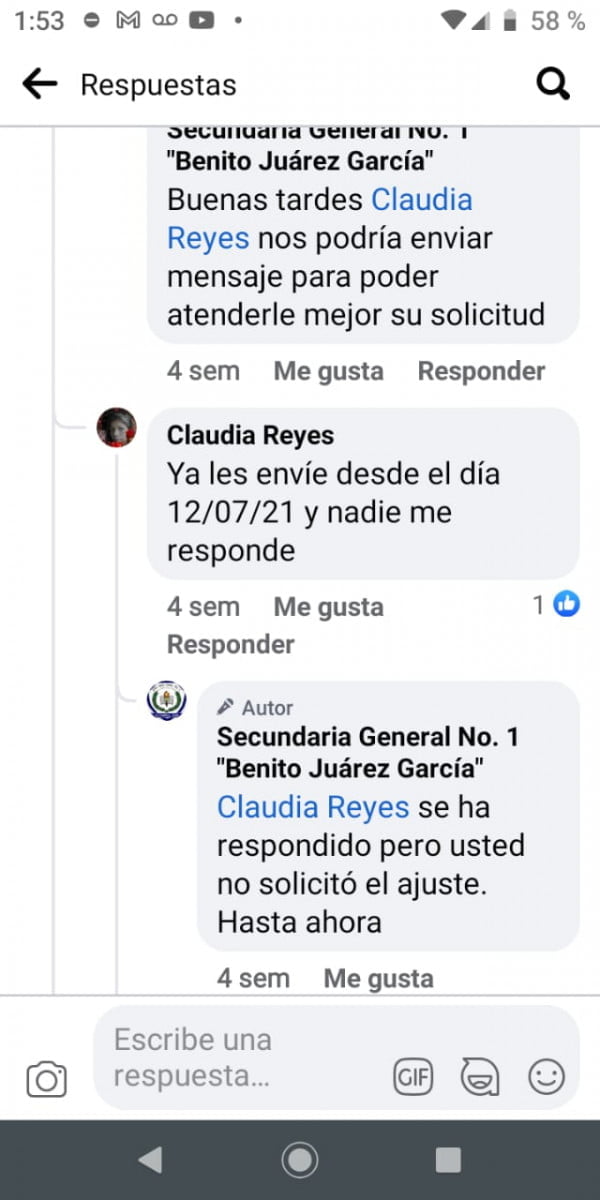The width and height of the screenshot is (600, 1200).
Task: Tap Claudia Reyes mention in "se ha respondido" reply
Action: 313,807
